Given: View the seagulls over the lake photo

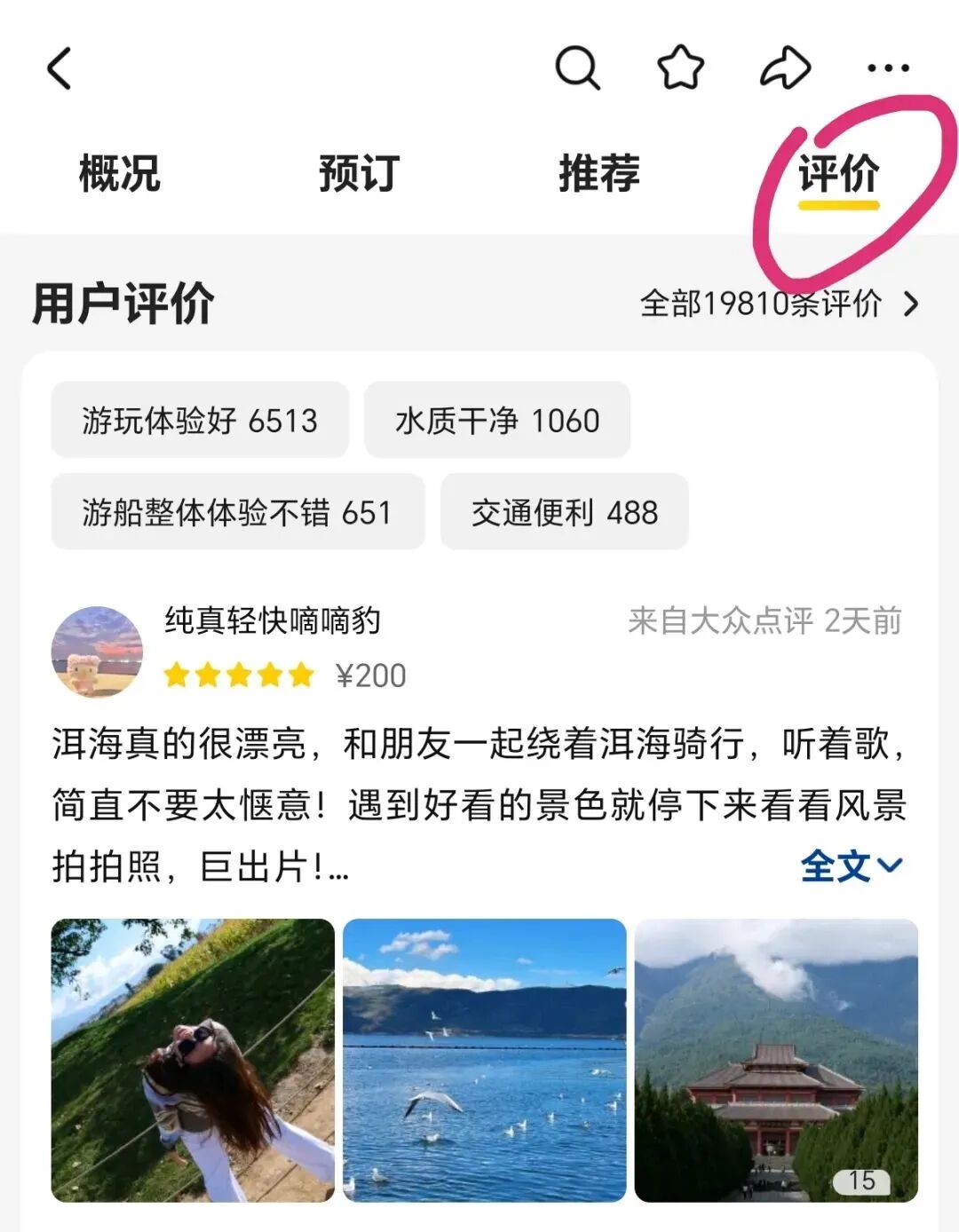Looking at the screenshot, I should tap(485, 1060).
